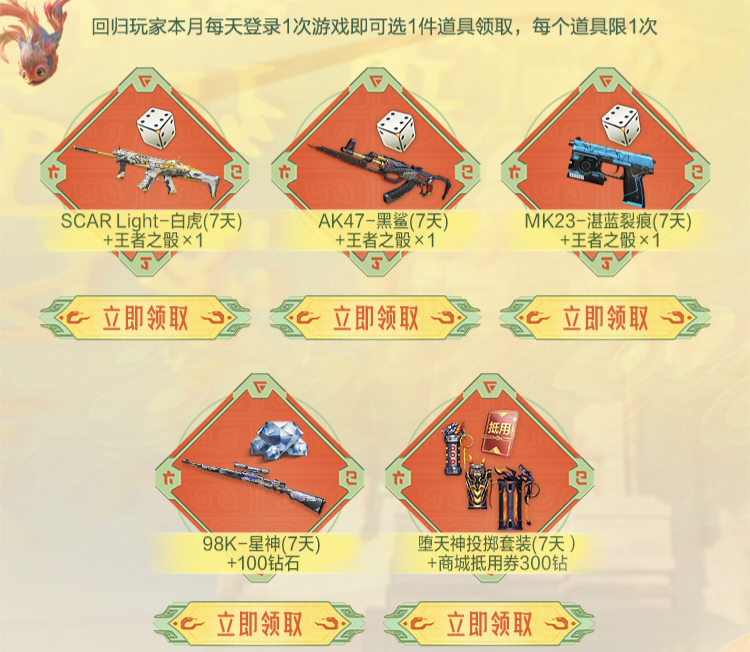Image resolution: width=750 pixels, height=652 pixels.
Task: Claim the 堕天神投掷套装 reward
Action: point(489,624)
